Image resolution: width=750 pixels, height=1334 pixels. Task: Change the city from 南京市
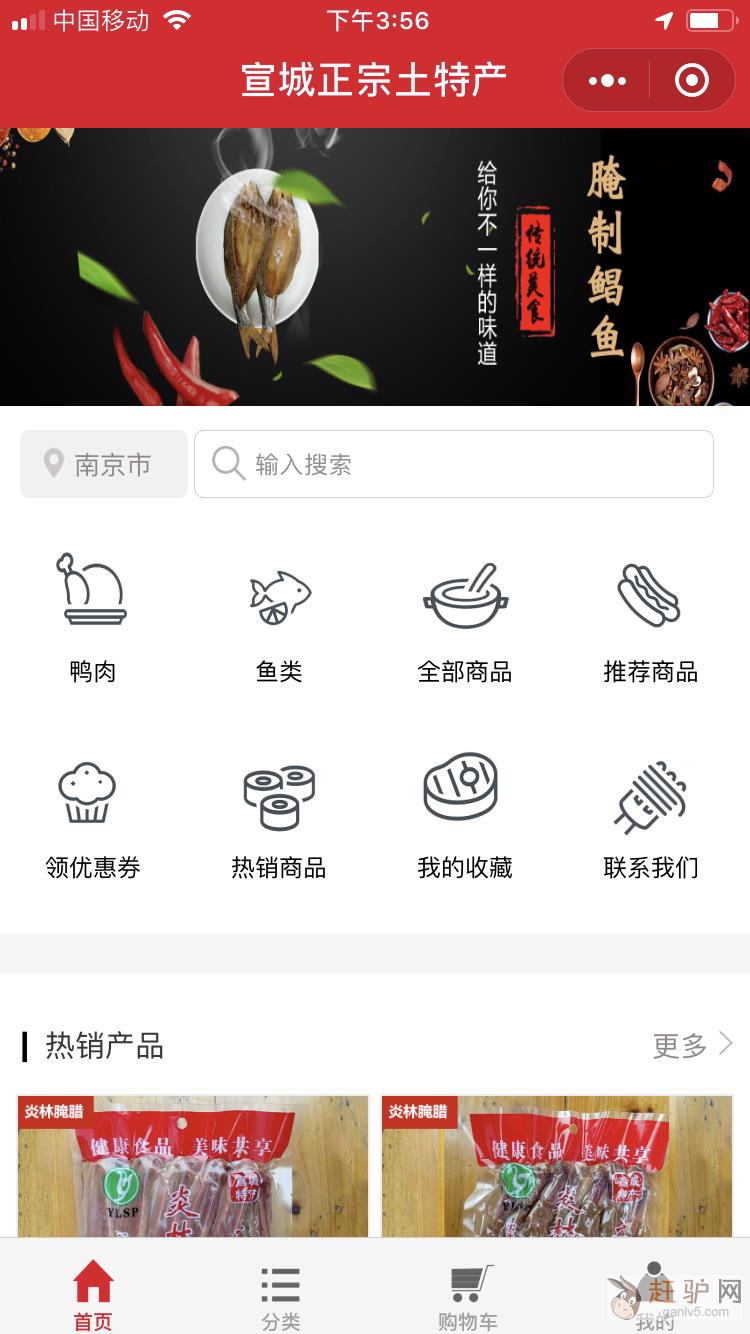[104, 464]
